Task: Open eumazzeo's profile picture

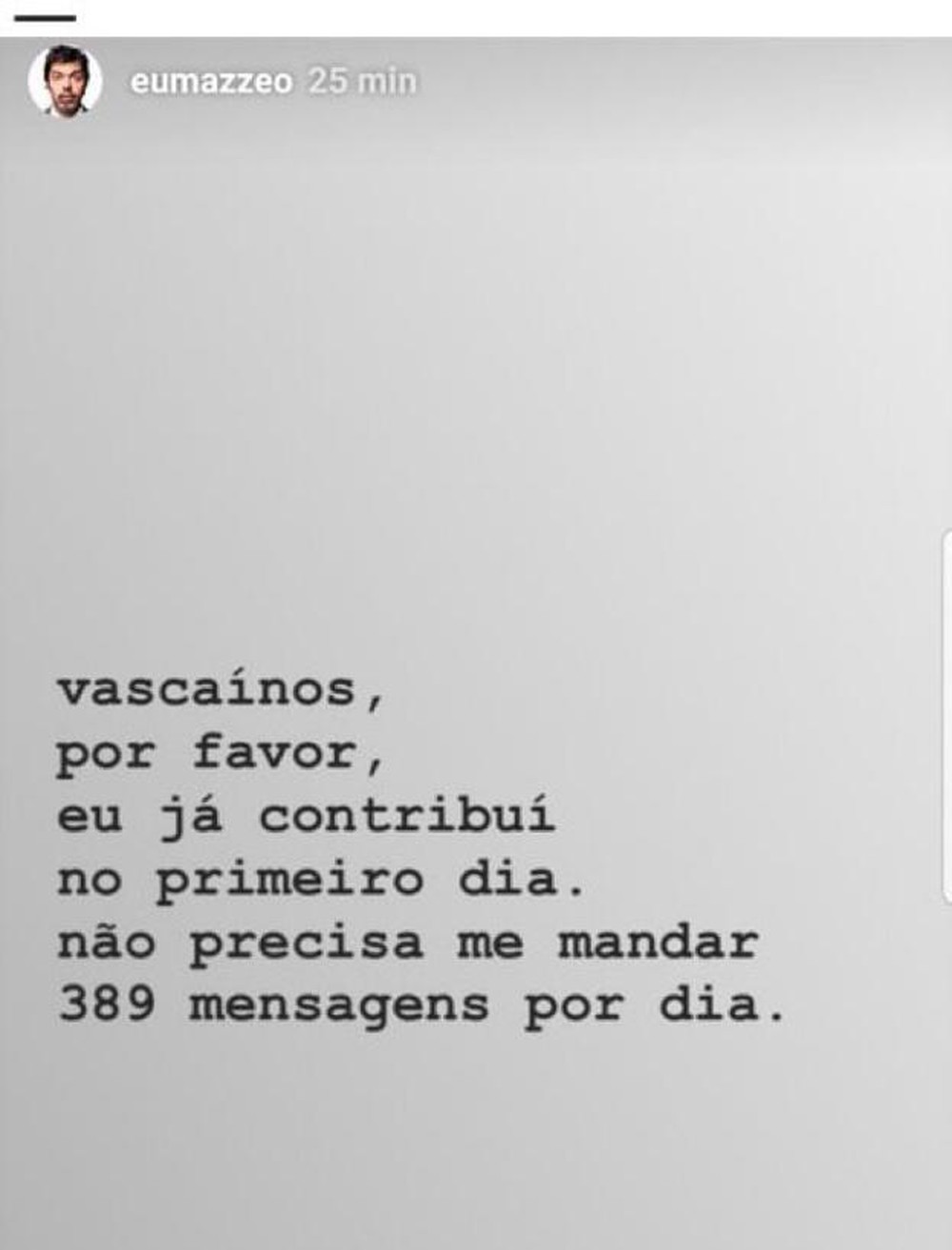Action: tap(65, 81)
